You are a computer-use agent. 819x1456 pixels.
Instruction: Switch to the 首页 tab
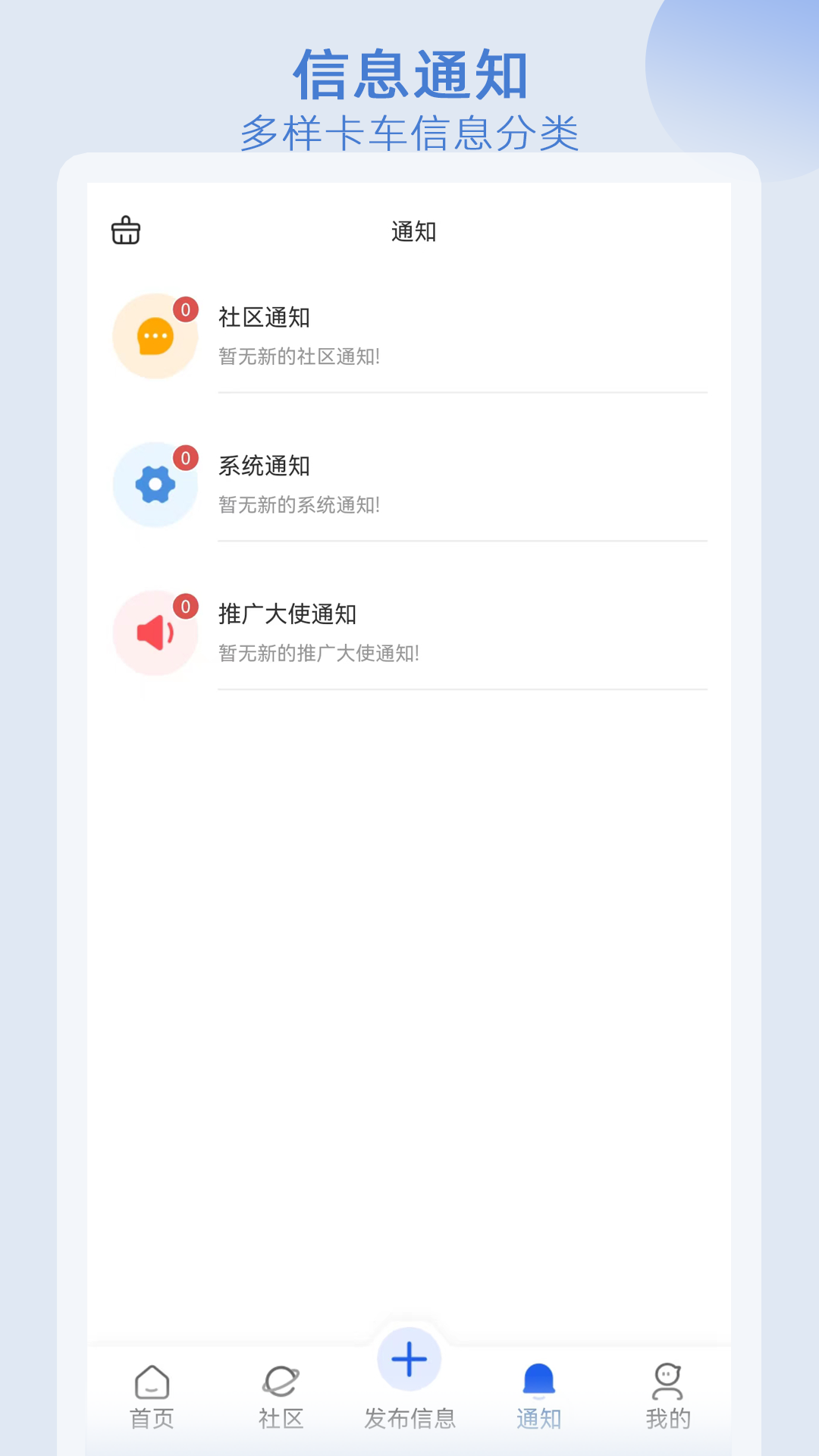pyautogui.click(x=152, y=1417)
